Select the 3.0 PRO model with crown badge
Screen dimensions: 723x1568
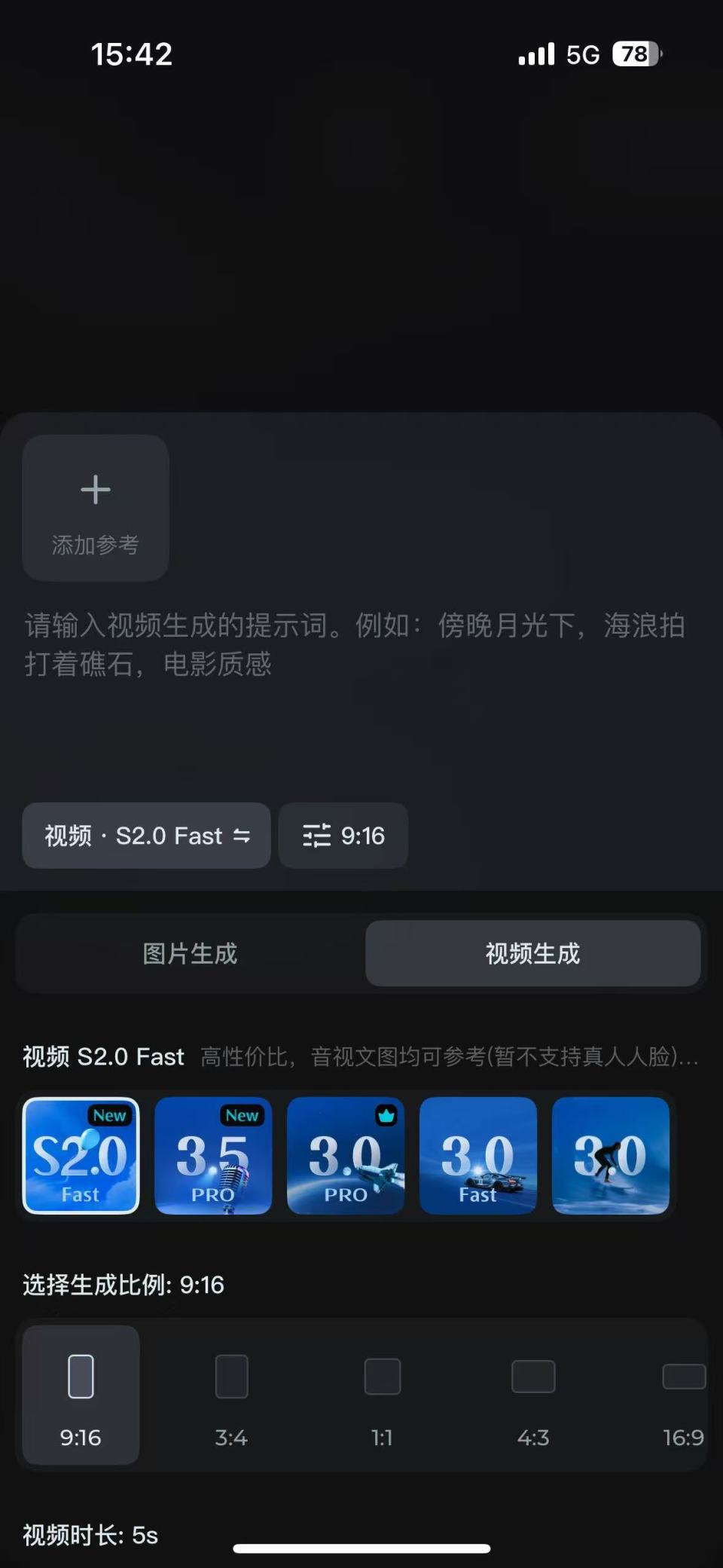click(346, 1155)
